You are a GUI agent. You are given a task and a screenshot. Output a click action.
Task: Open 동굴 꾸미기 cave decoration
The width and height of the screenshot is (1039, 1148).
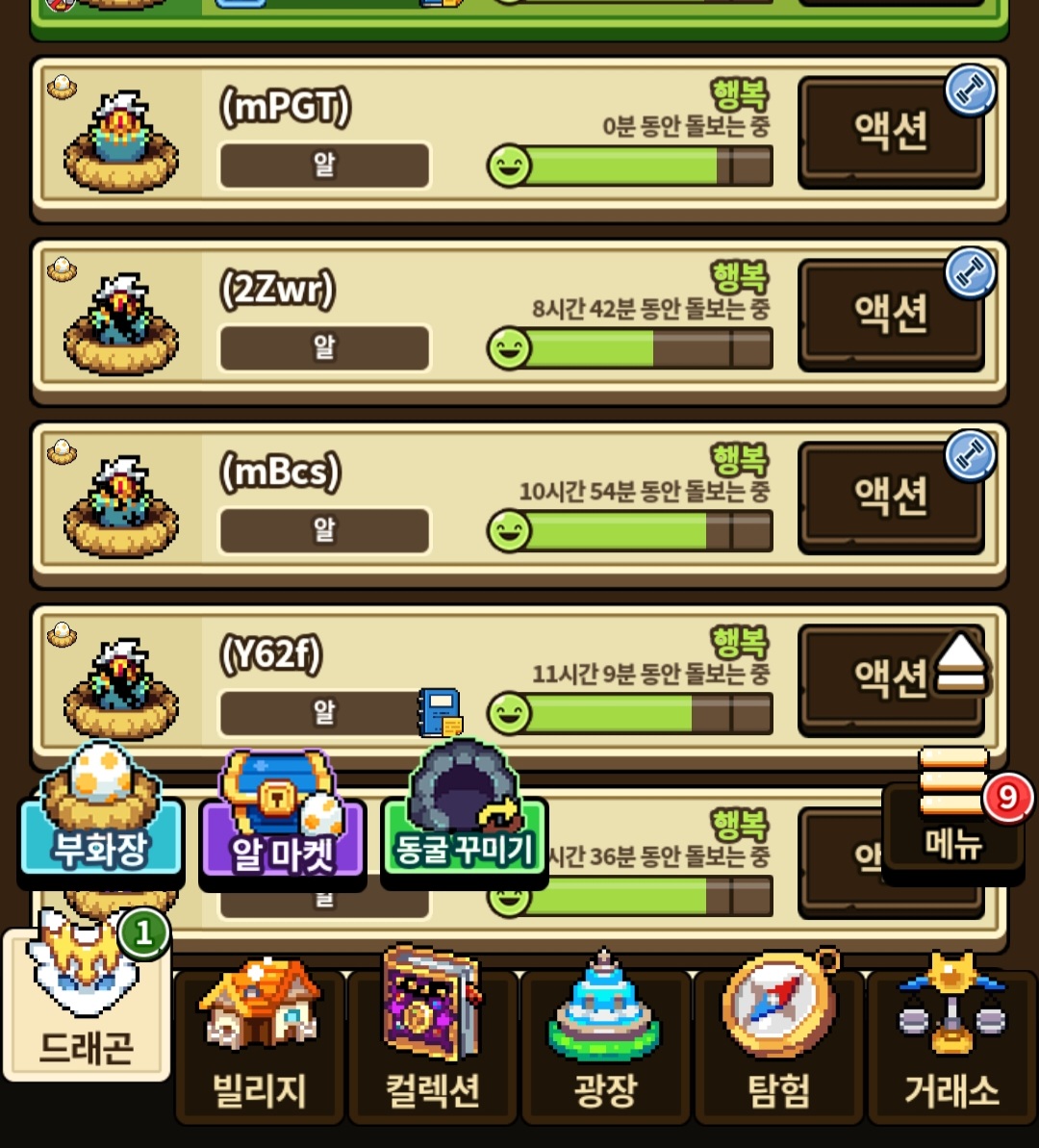(465, 829)
